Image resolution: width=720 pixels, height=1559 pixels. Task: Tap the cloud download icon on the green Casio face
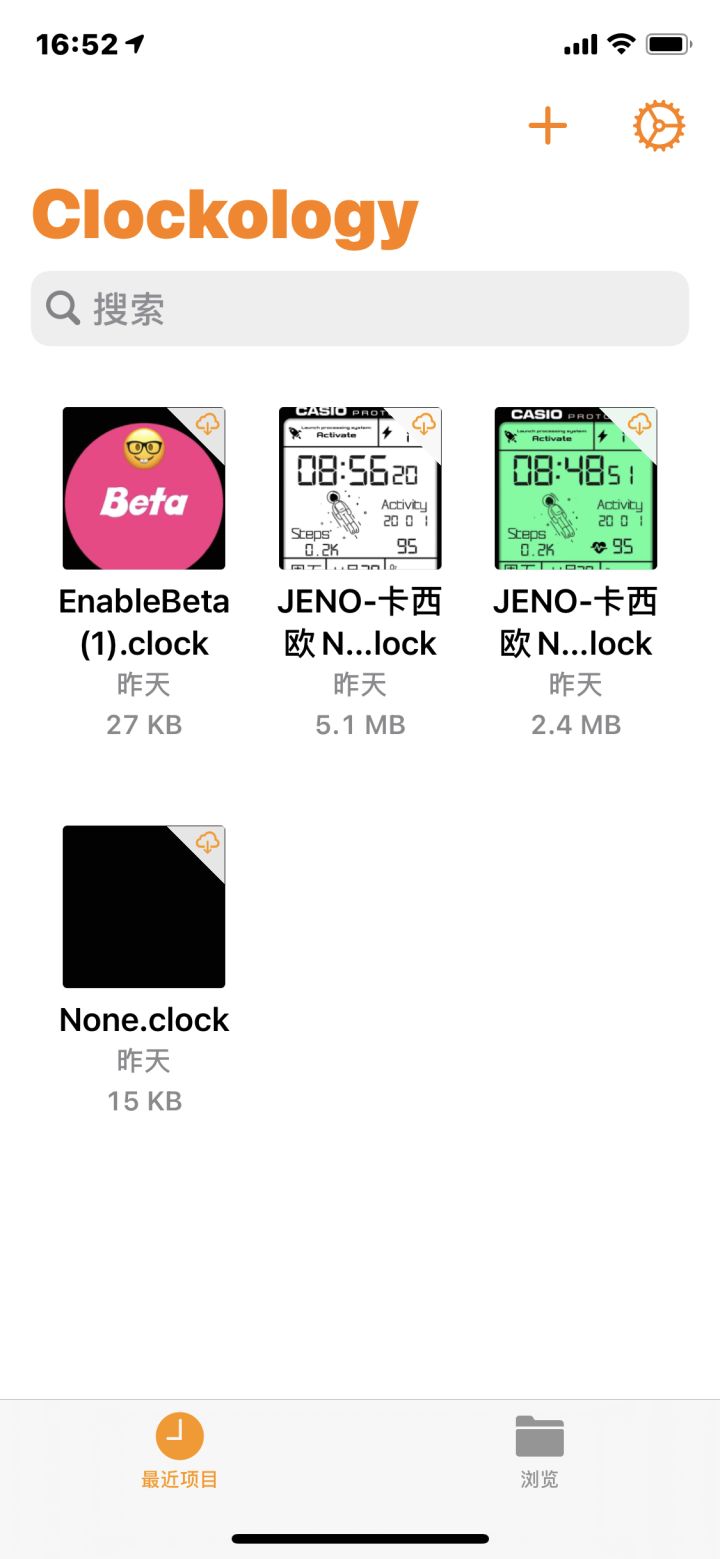[640, 425]
